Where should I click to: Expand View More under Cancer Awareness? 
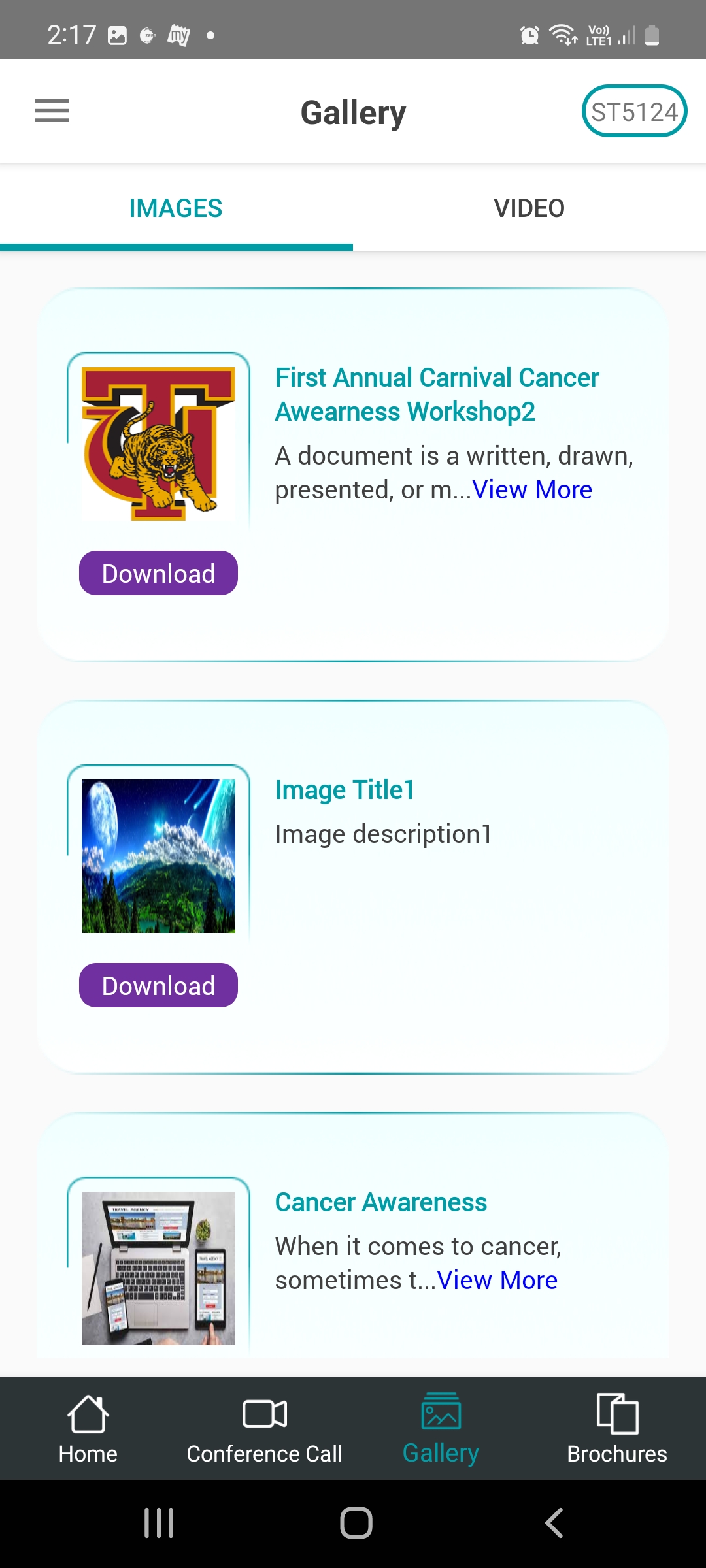(497, 1281)
